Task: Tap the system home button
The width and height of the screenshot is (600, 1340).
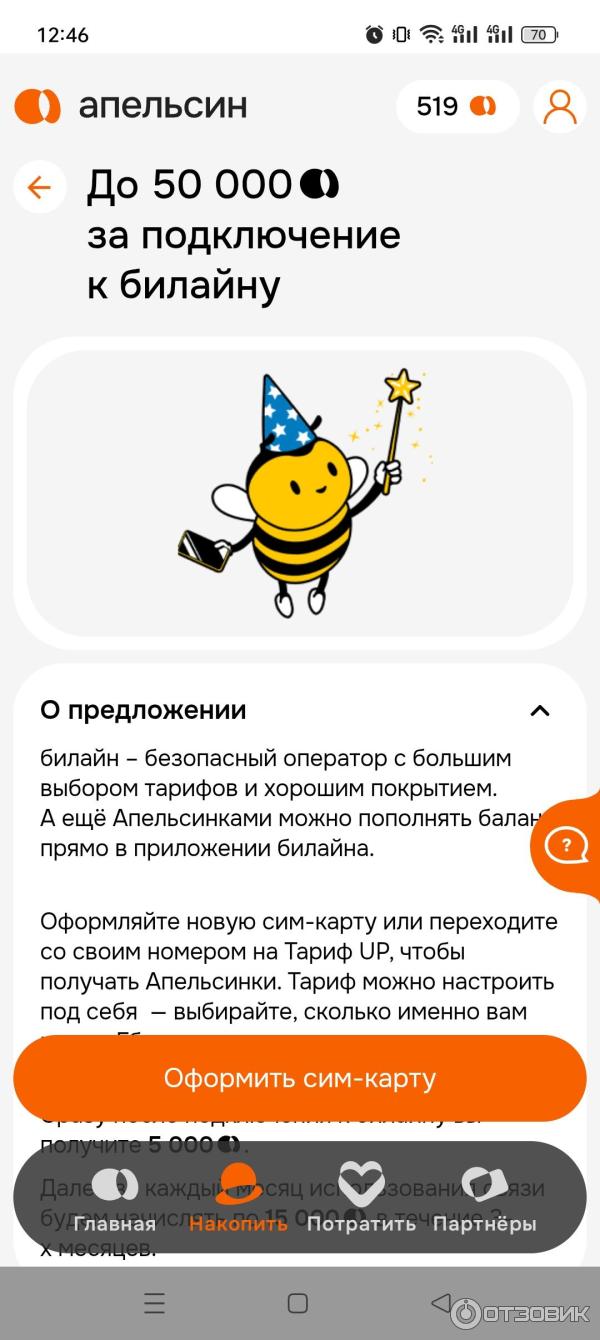Action: pos(297,1303)
